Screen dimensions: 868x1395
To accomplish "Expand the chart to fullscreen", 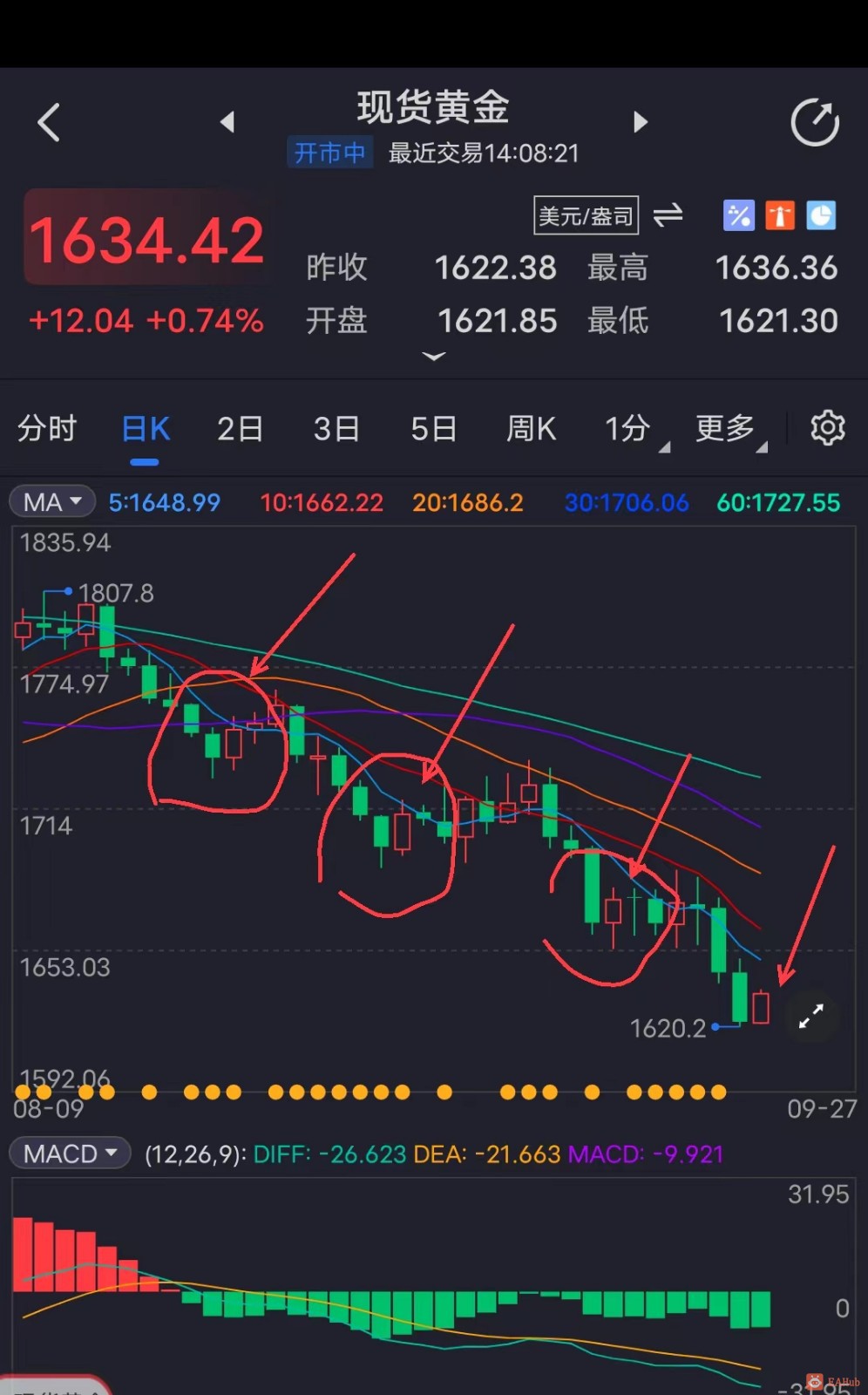I will pos(810,1017).
